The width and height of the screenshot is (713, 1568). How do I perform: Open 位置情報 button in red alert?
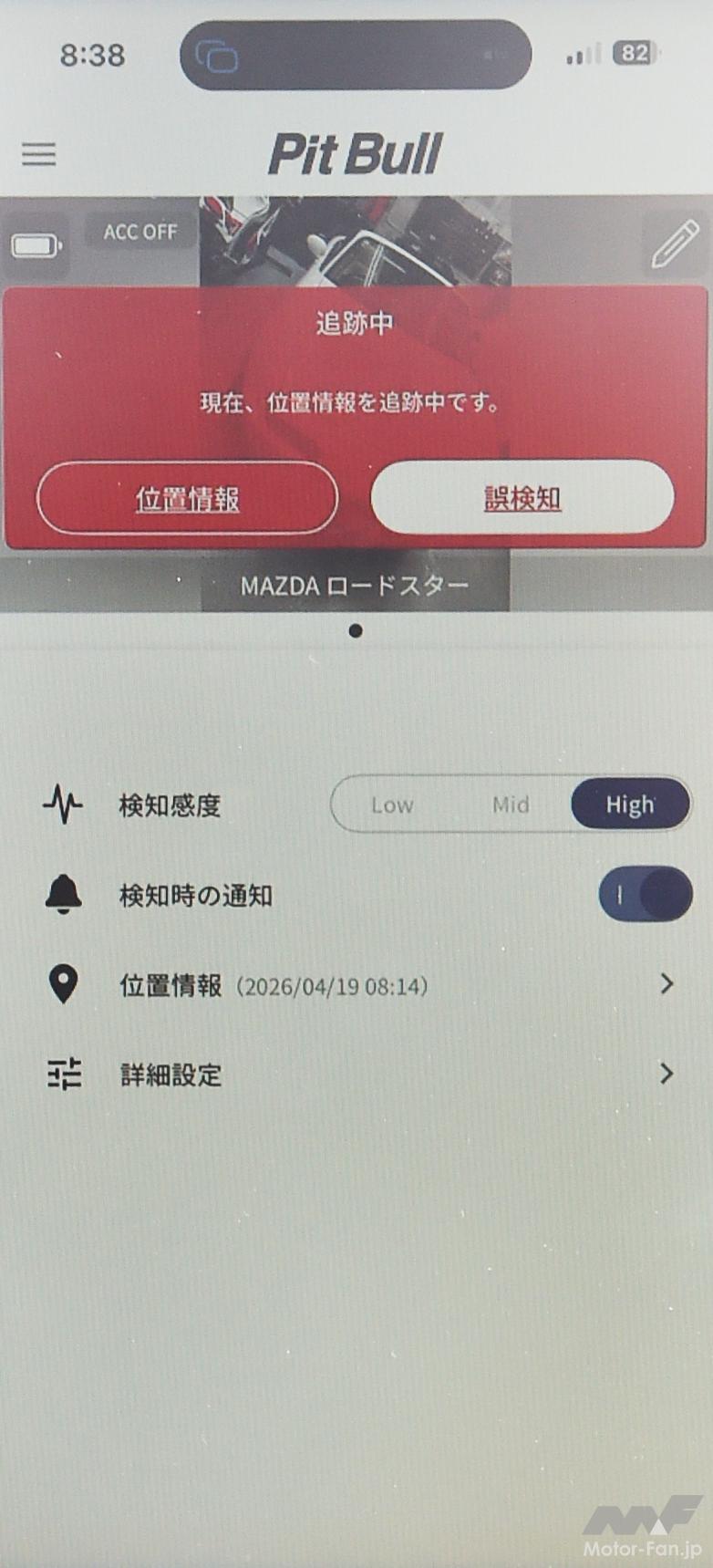(187, 498)
